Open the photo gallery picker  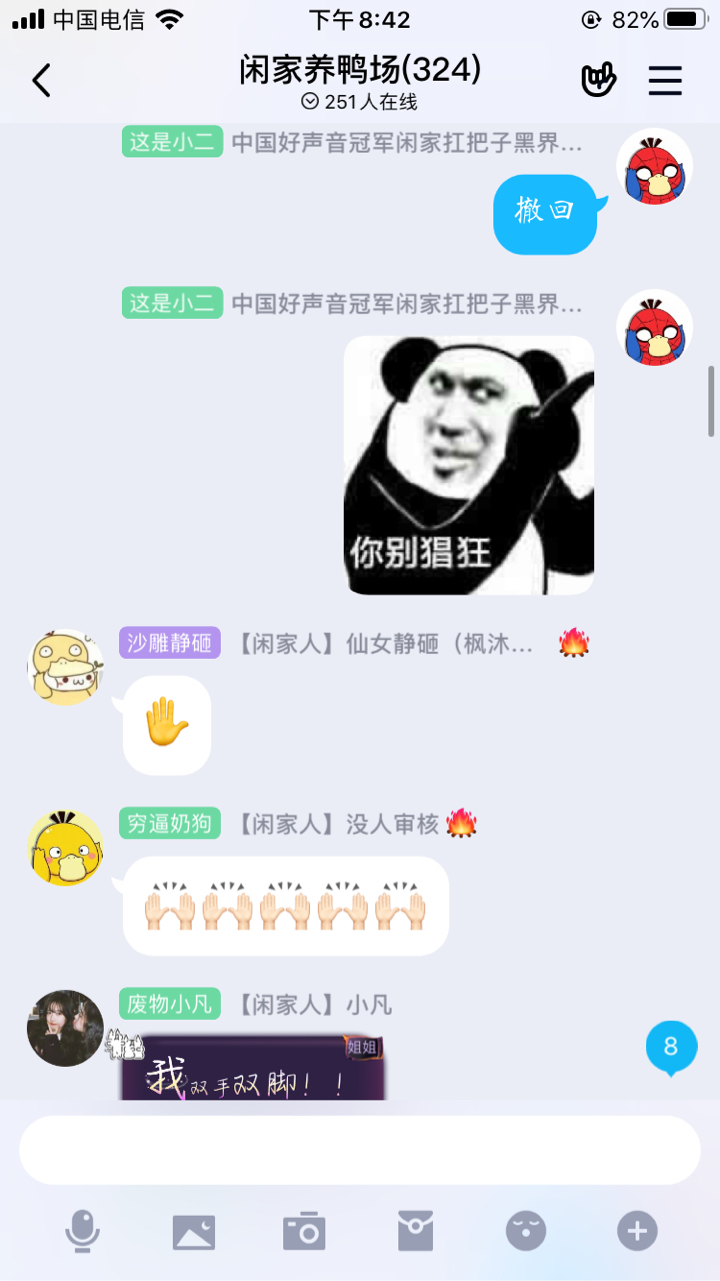(193, 1231)
